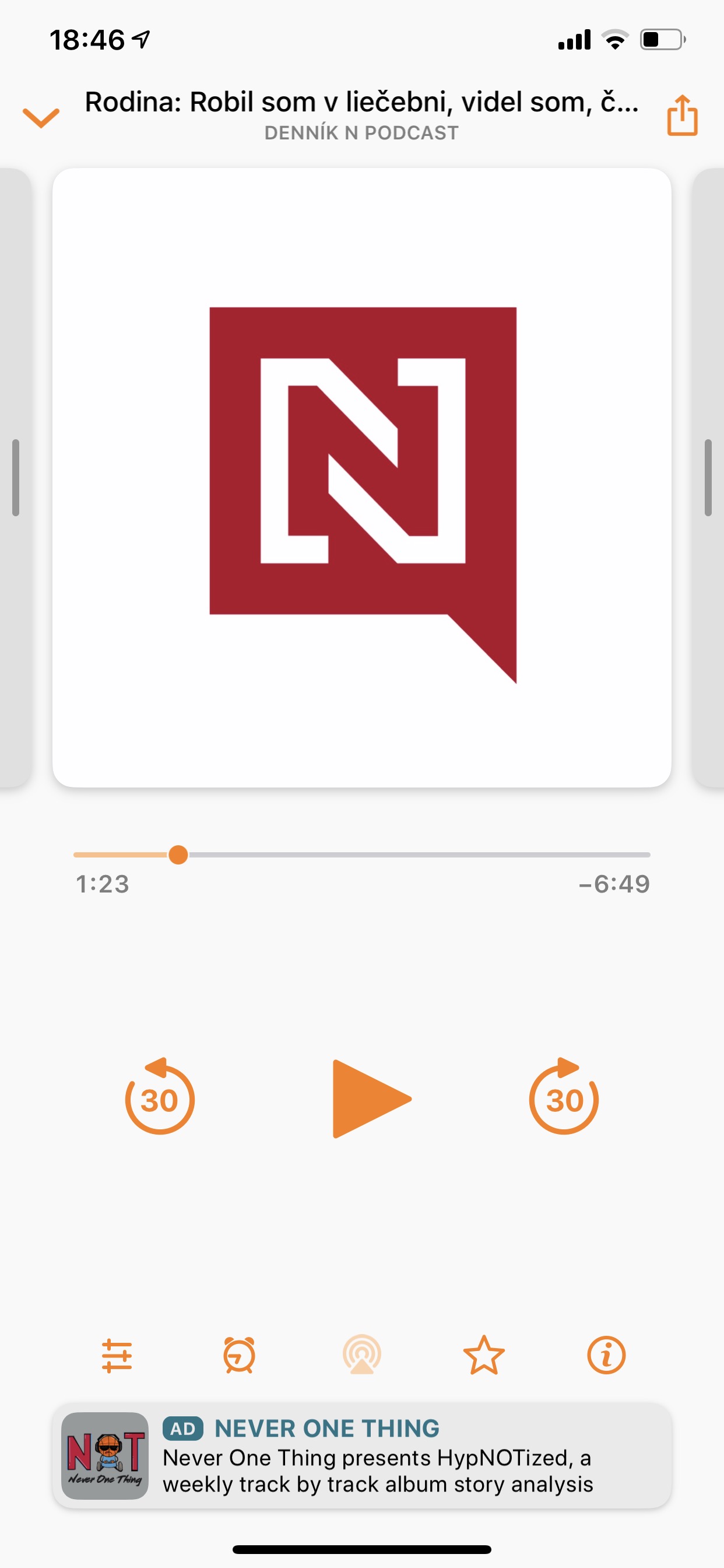Rewind 30 seconds
724x1568 pixels.
tap(159, 1096)
